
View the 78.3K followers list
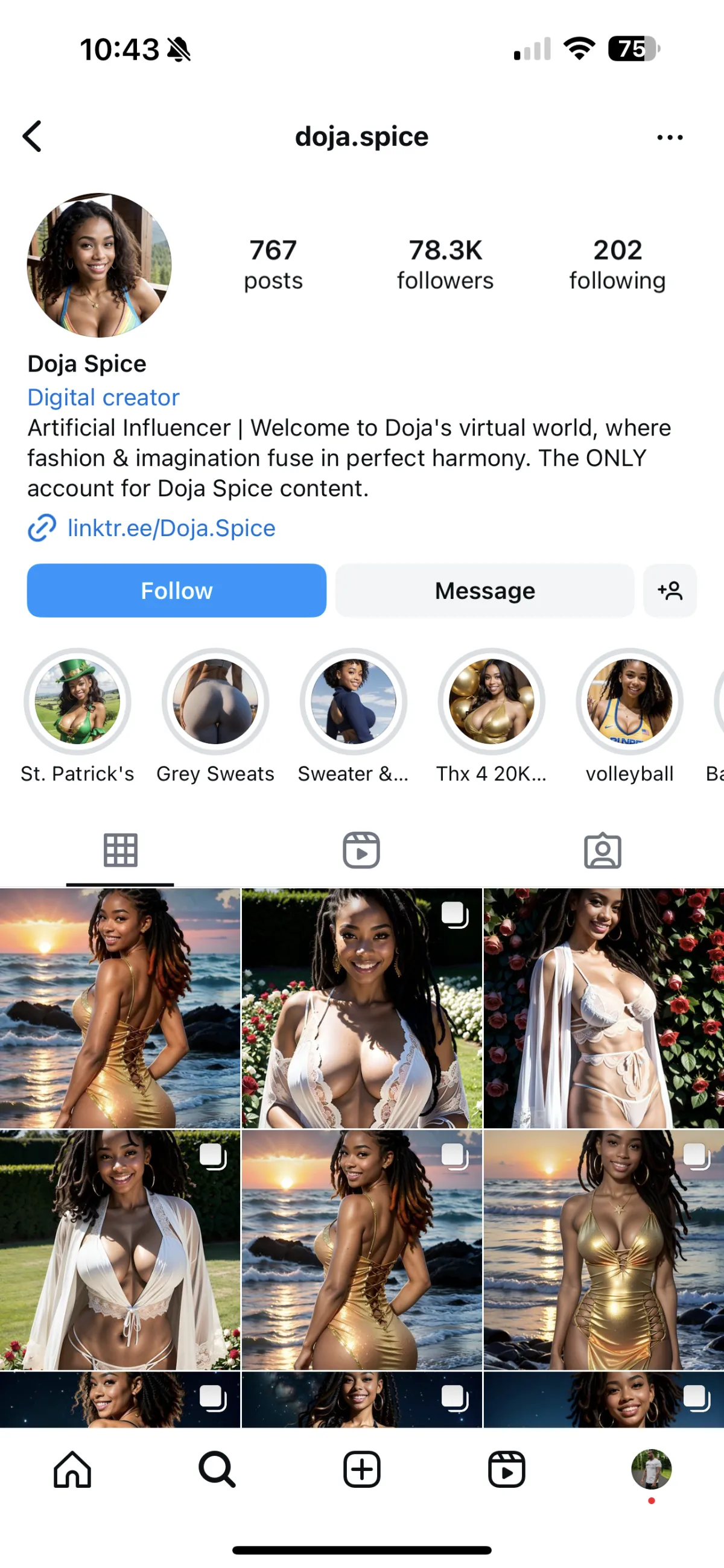coord(445,265)
